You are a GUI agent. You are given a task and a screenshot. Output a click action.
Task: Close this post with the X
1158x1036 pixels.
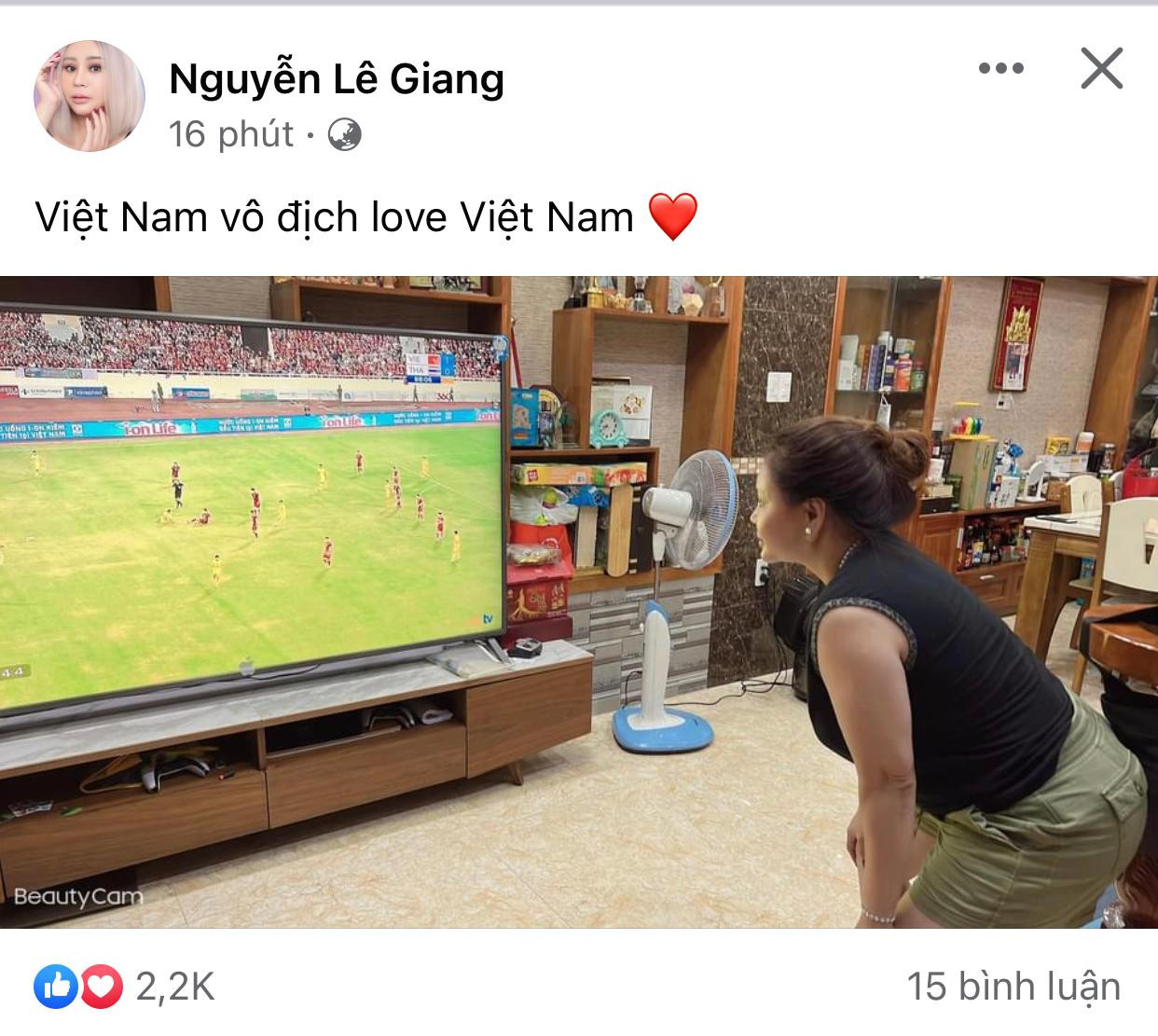[x=1101, y=68]
